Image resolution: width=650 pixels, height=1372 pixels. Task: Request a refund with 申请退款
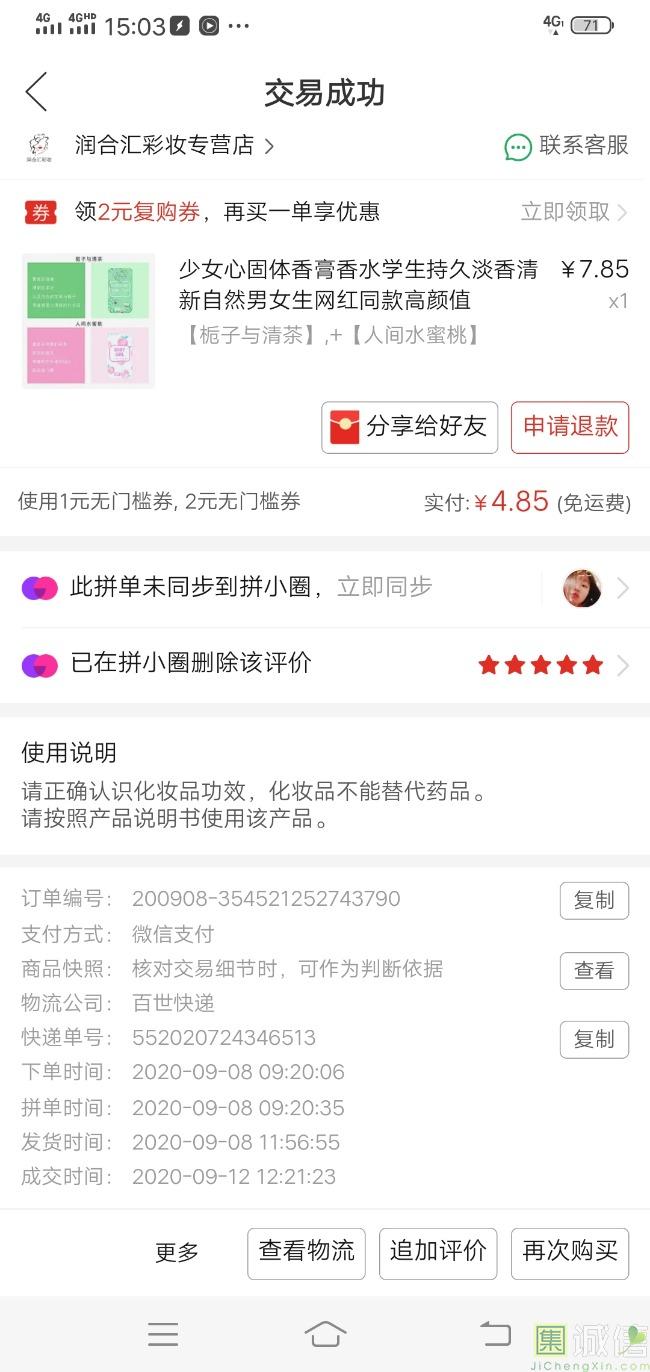tap(570, 427)
